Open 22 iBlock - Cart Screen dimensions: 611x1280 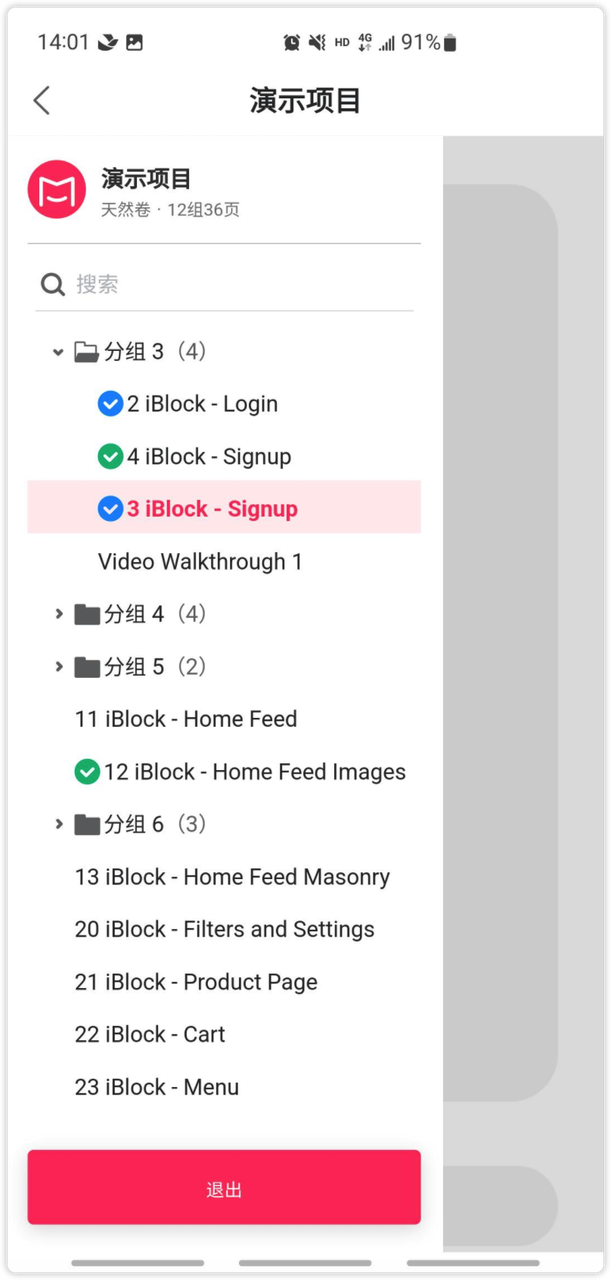150,1034
